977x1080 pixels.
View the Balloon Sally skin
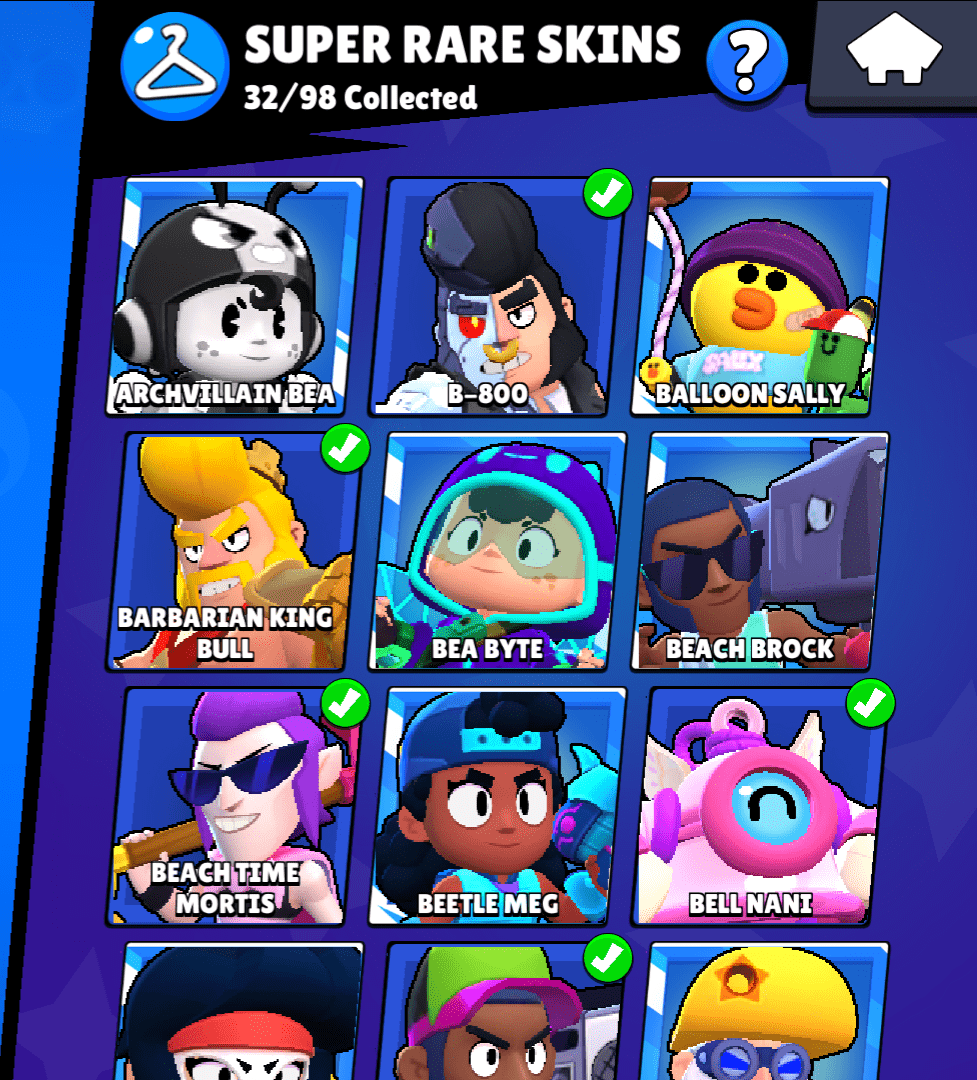click(760, 295)
